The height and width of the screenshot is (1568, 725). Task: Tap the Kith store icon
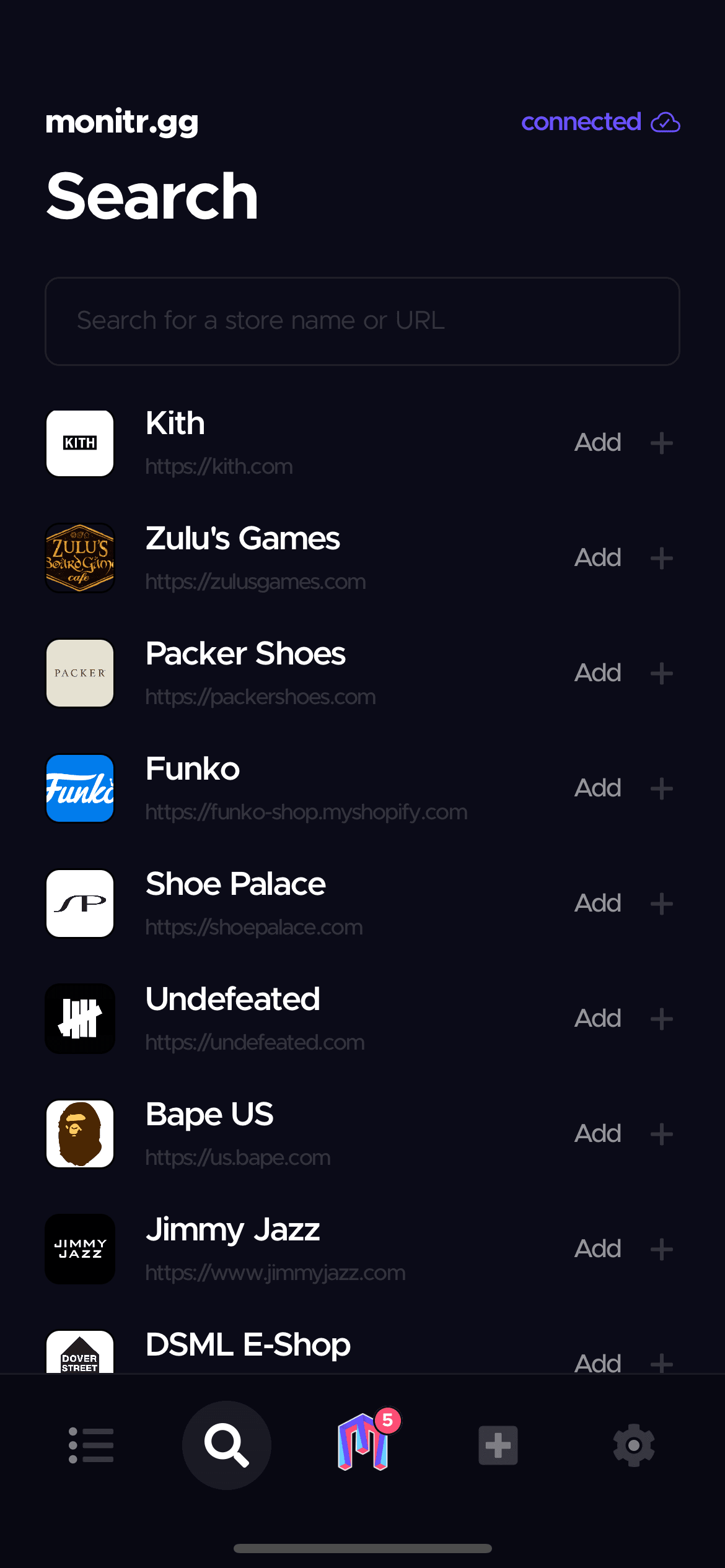[80, 443]
